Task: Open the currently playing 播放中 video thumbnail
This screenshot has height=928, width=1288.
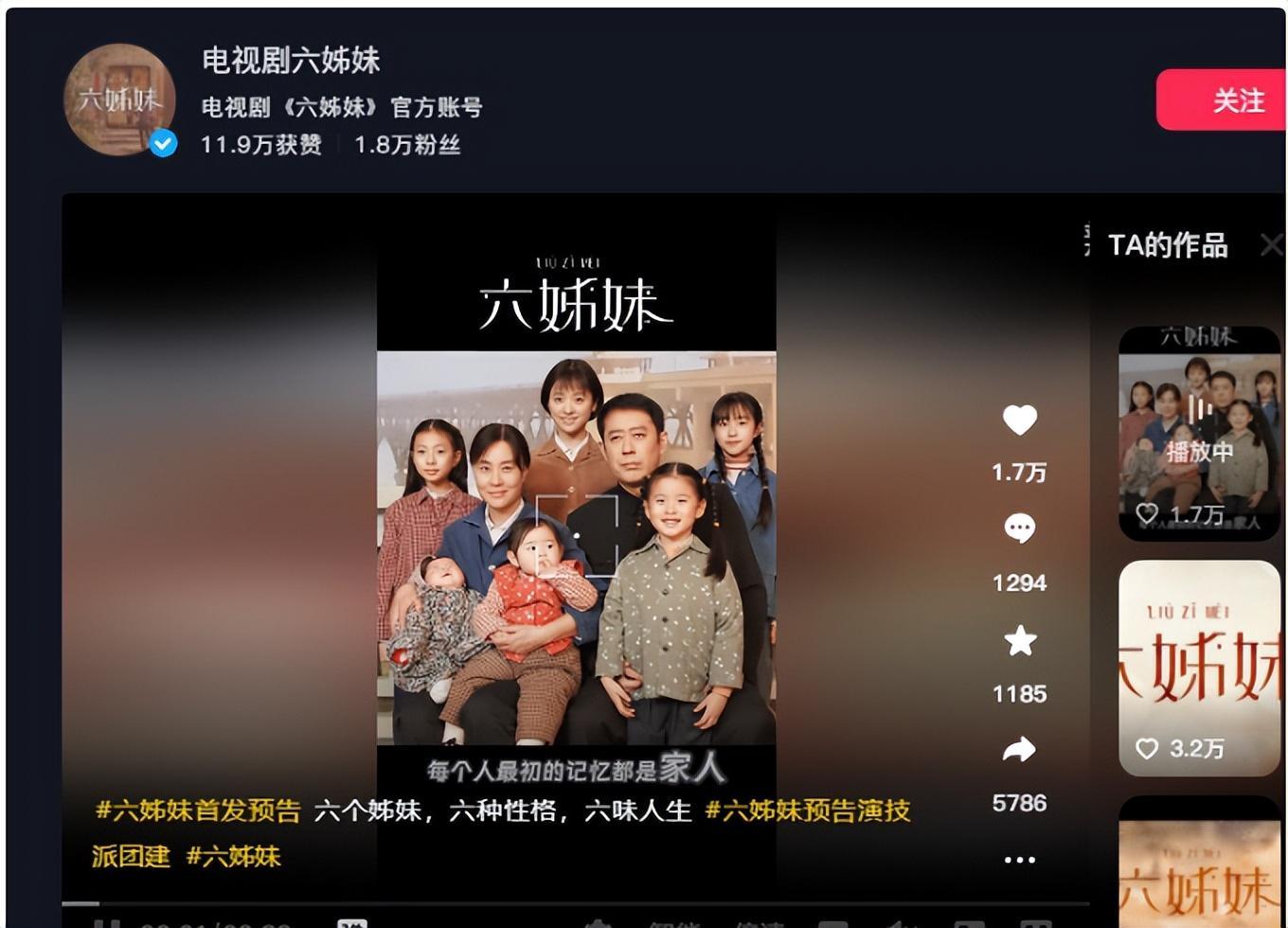Action: 1199,434
